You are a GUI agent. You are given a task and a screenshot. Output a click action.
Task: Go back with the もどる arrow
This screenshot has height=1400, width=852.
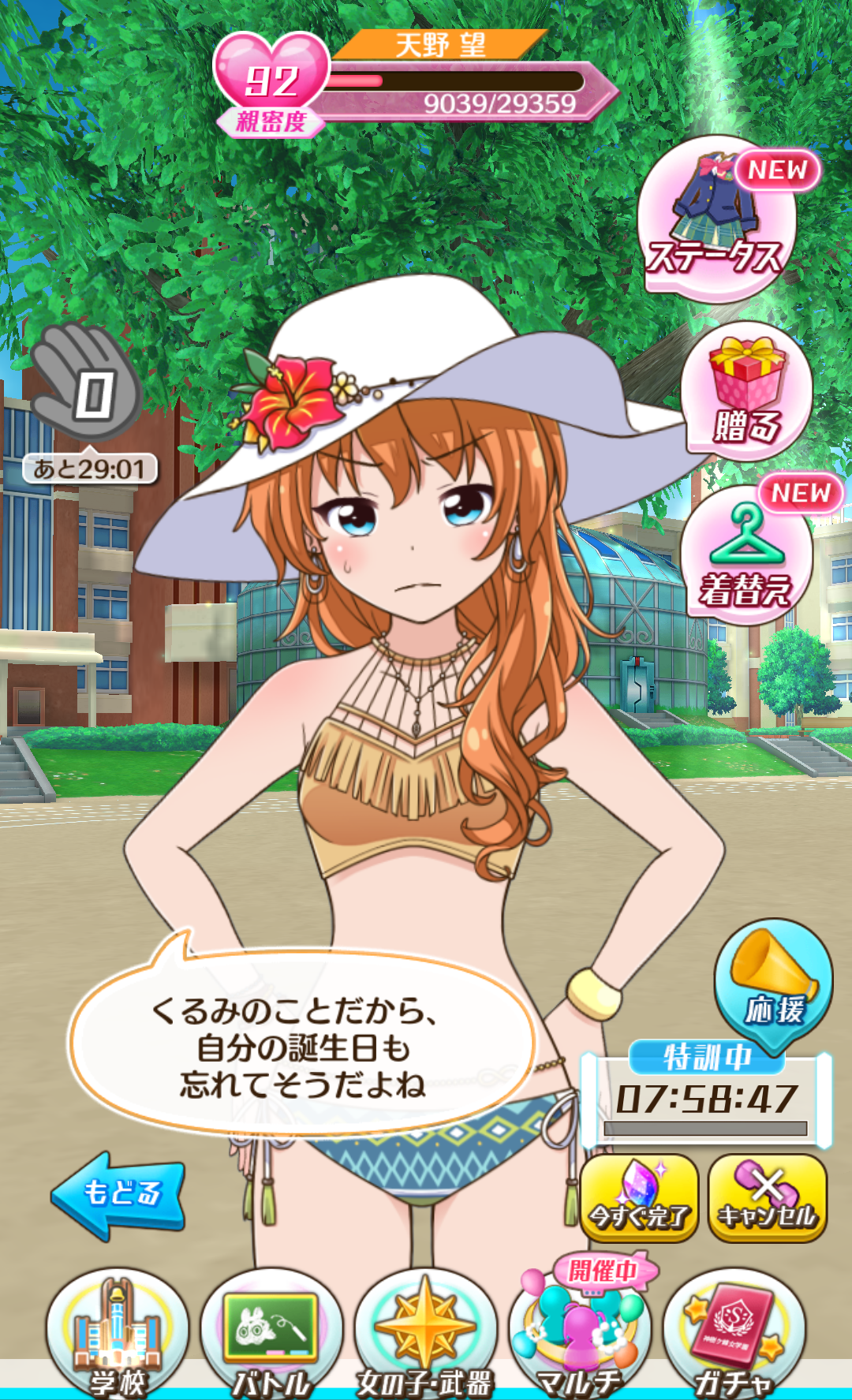tap(118, 1194)
